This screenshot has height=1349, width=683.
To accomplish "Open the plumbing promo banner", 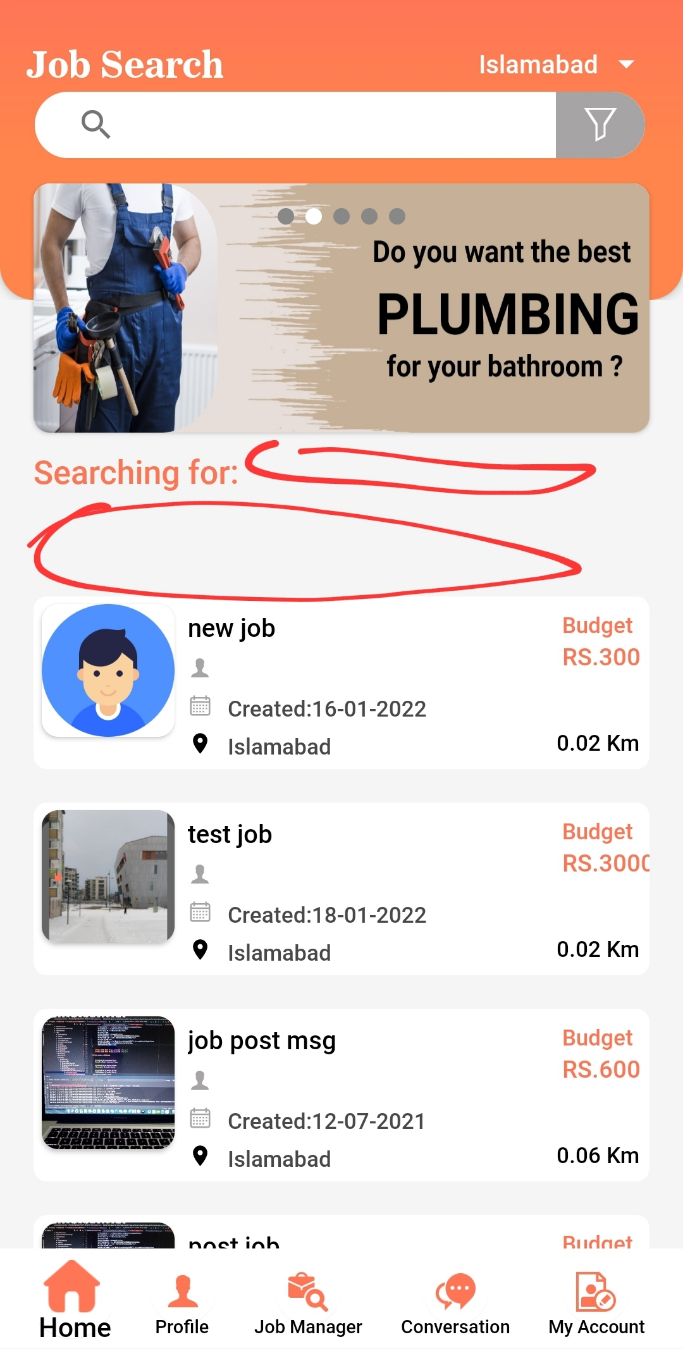I will 341,308.
